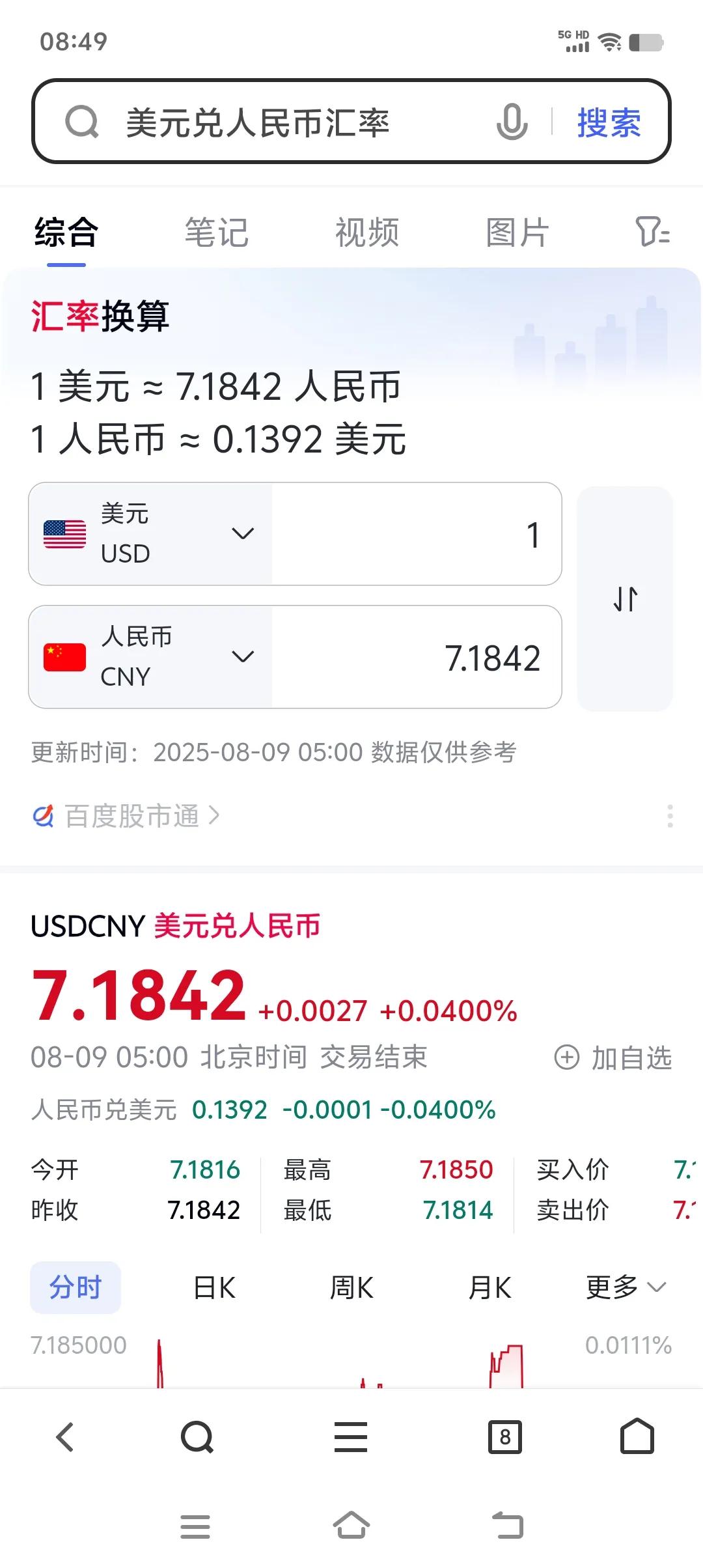Open the three-dot menu beside 百度股市通
This screenshot has height=1568, width=703.
click(670, 816)
